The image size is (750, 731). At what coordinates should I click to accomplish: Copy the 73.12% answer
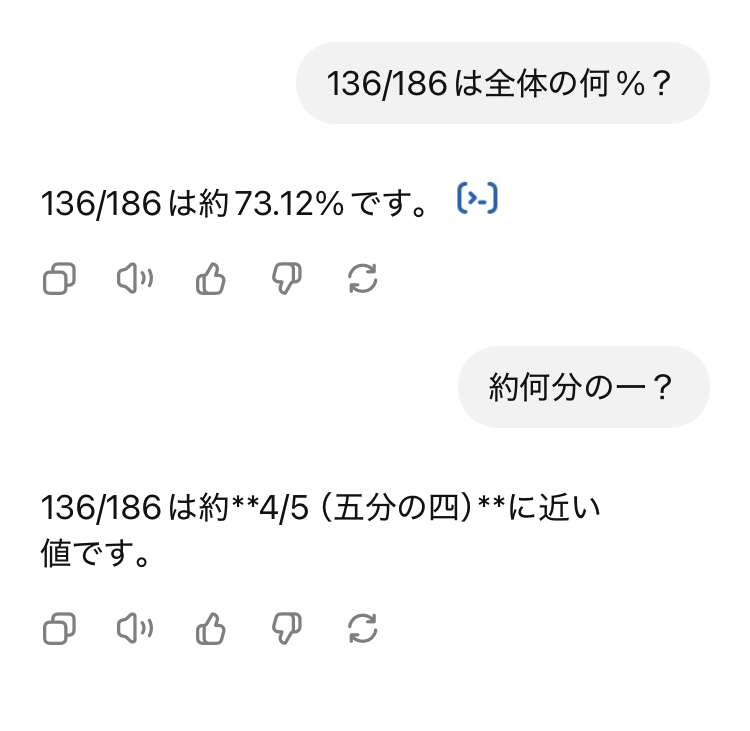(59, 279)
